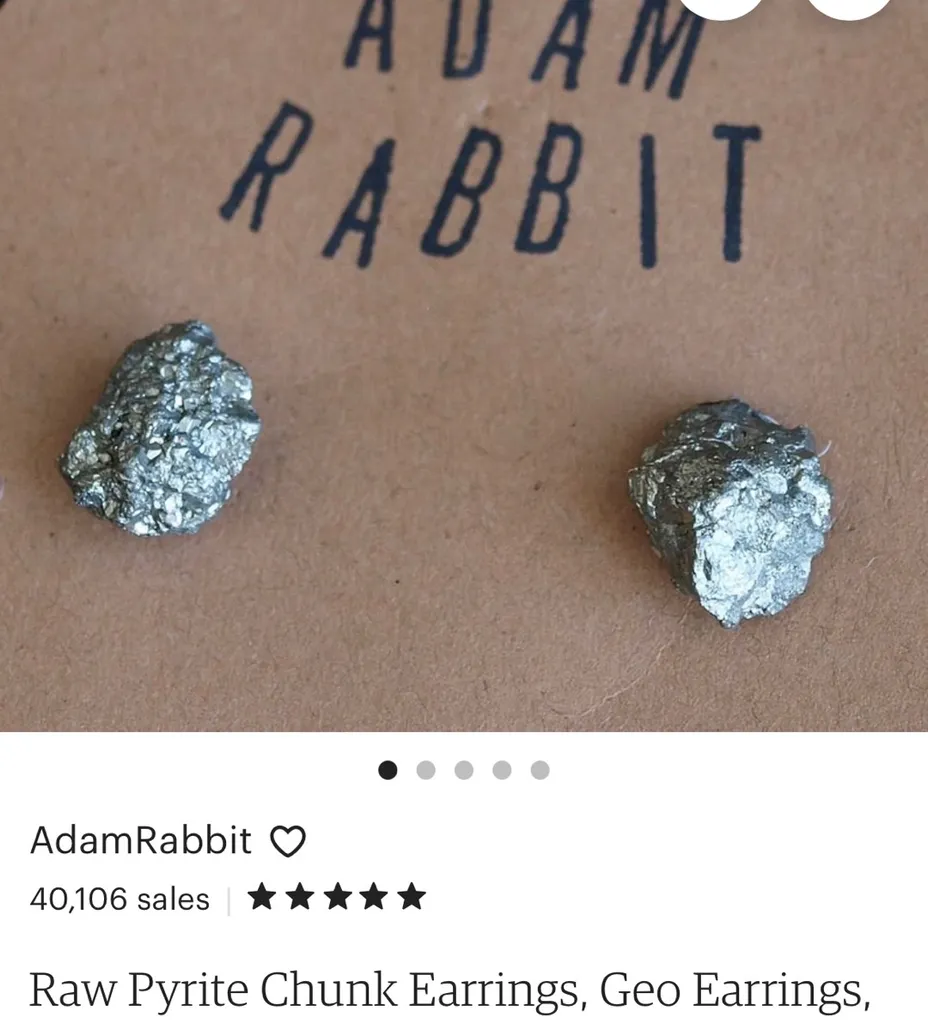This screenshot has width=928, height=1024.
Task: Select the last carousel dot
Action: 540,771
